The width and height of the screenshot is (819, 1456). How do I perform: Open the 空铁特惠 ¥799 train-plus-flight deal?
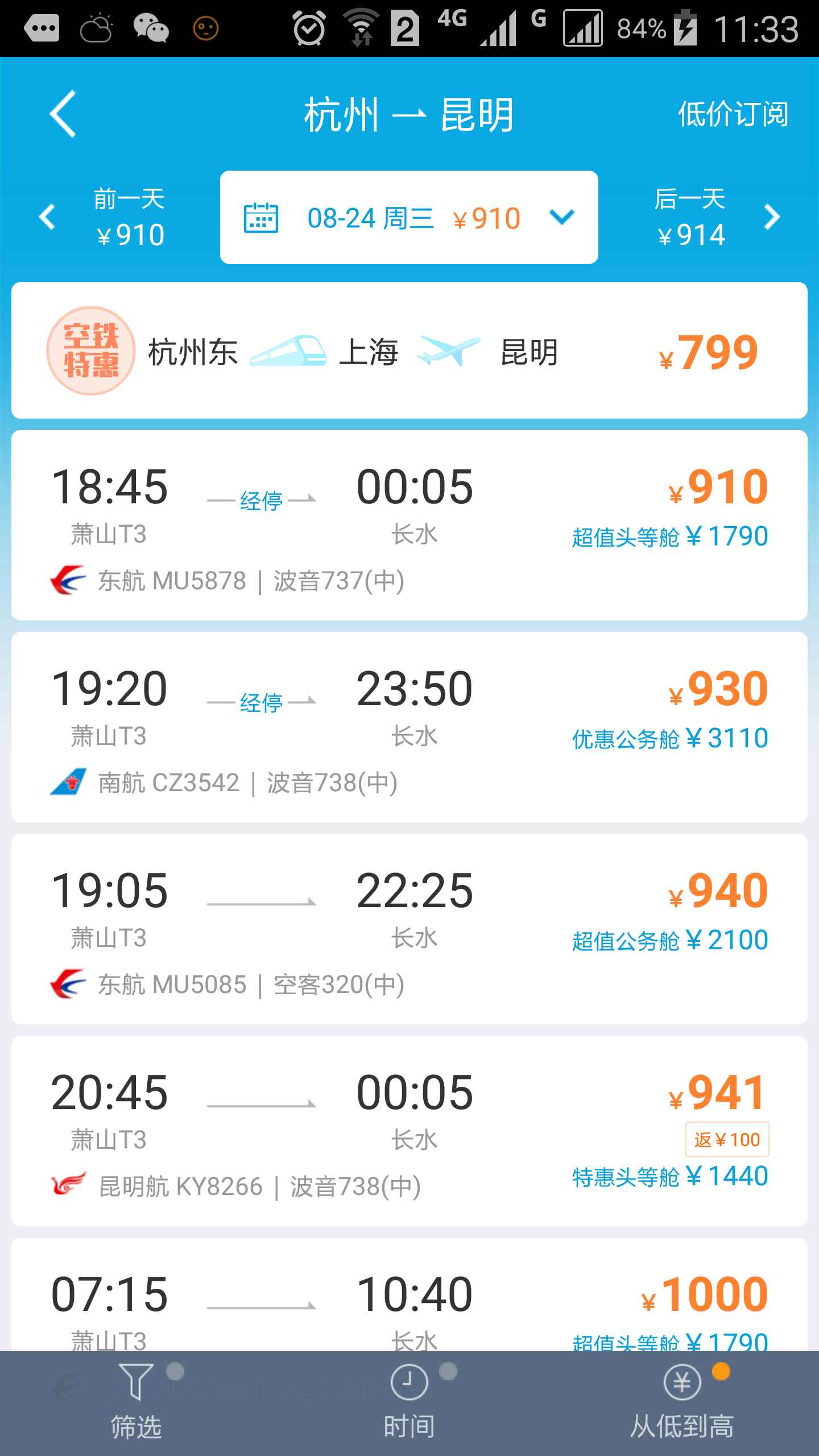coord(409,351)
